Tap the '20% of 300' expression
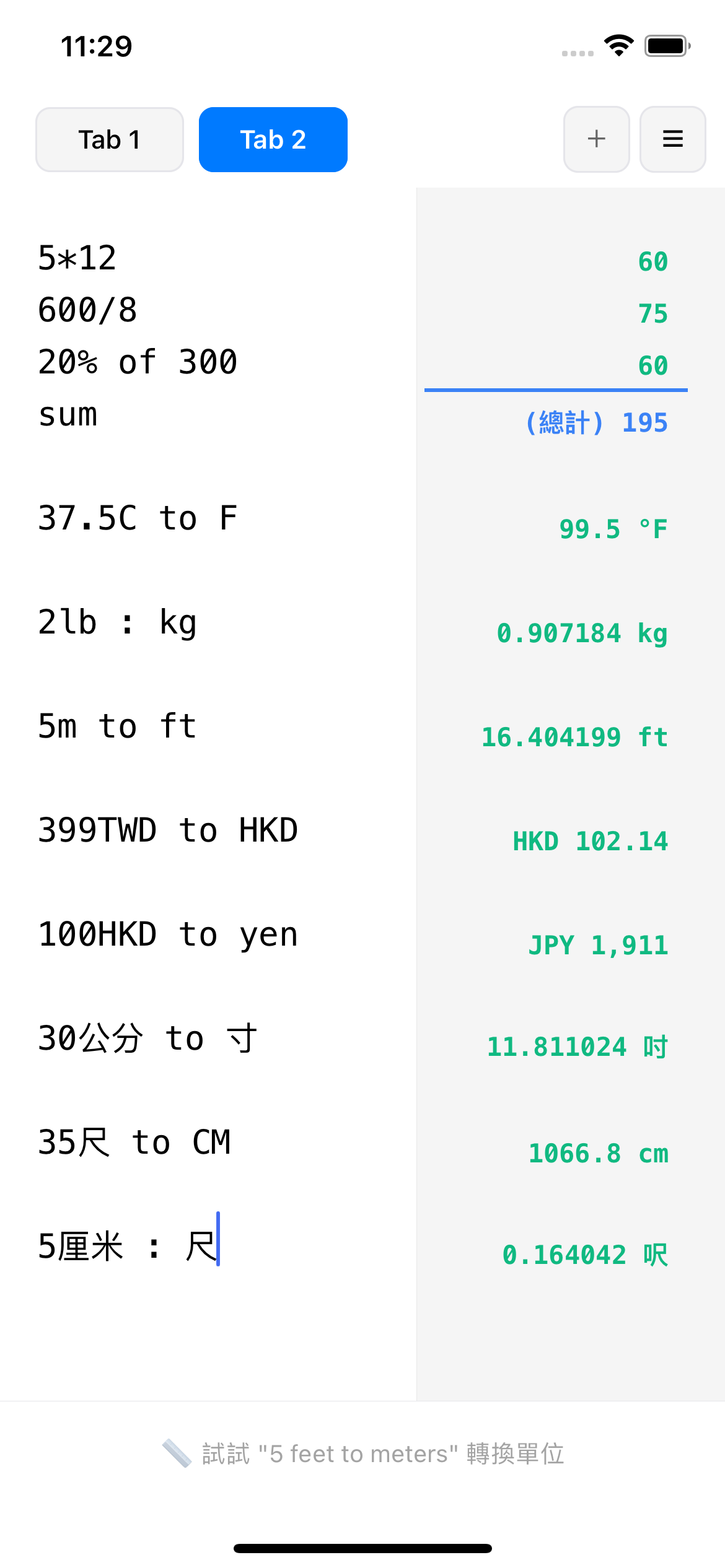Image resolution: width=725 pixels, height=1568 pixels. coord(137,362)
